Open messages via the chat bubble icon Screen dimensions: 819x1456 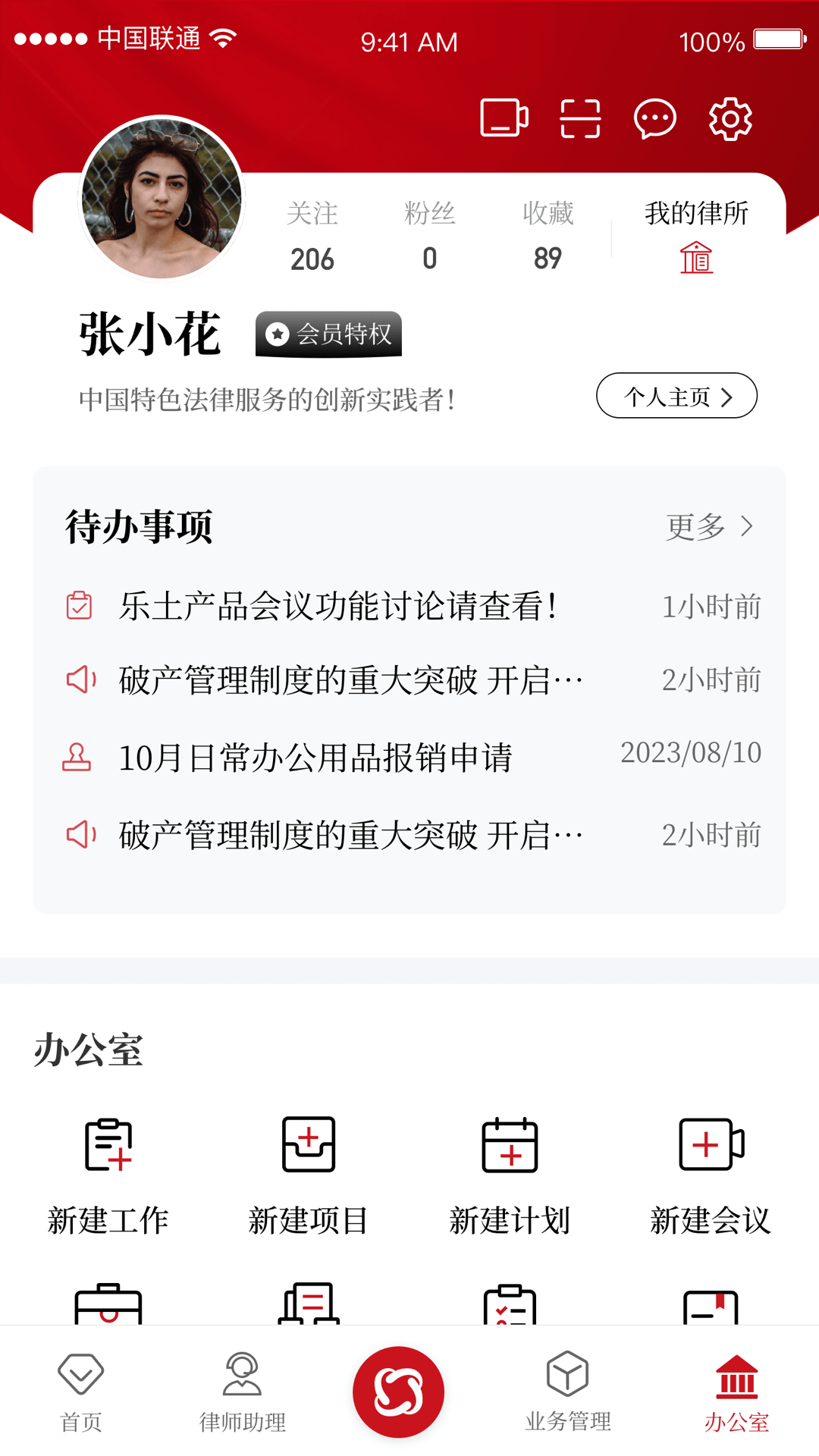point(654,118)
